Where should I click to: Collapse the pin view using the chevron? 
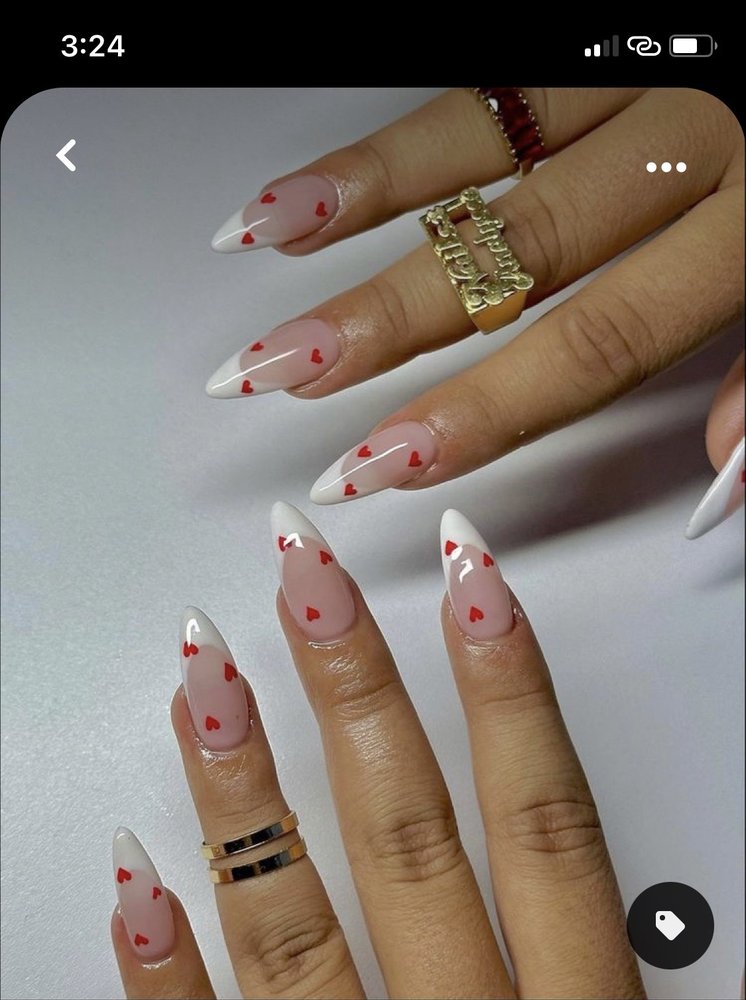coord(66,155)
